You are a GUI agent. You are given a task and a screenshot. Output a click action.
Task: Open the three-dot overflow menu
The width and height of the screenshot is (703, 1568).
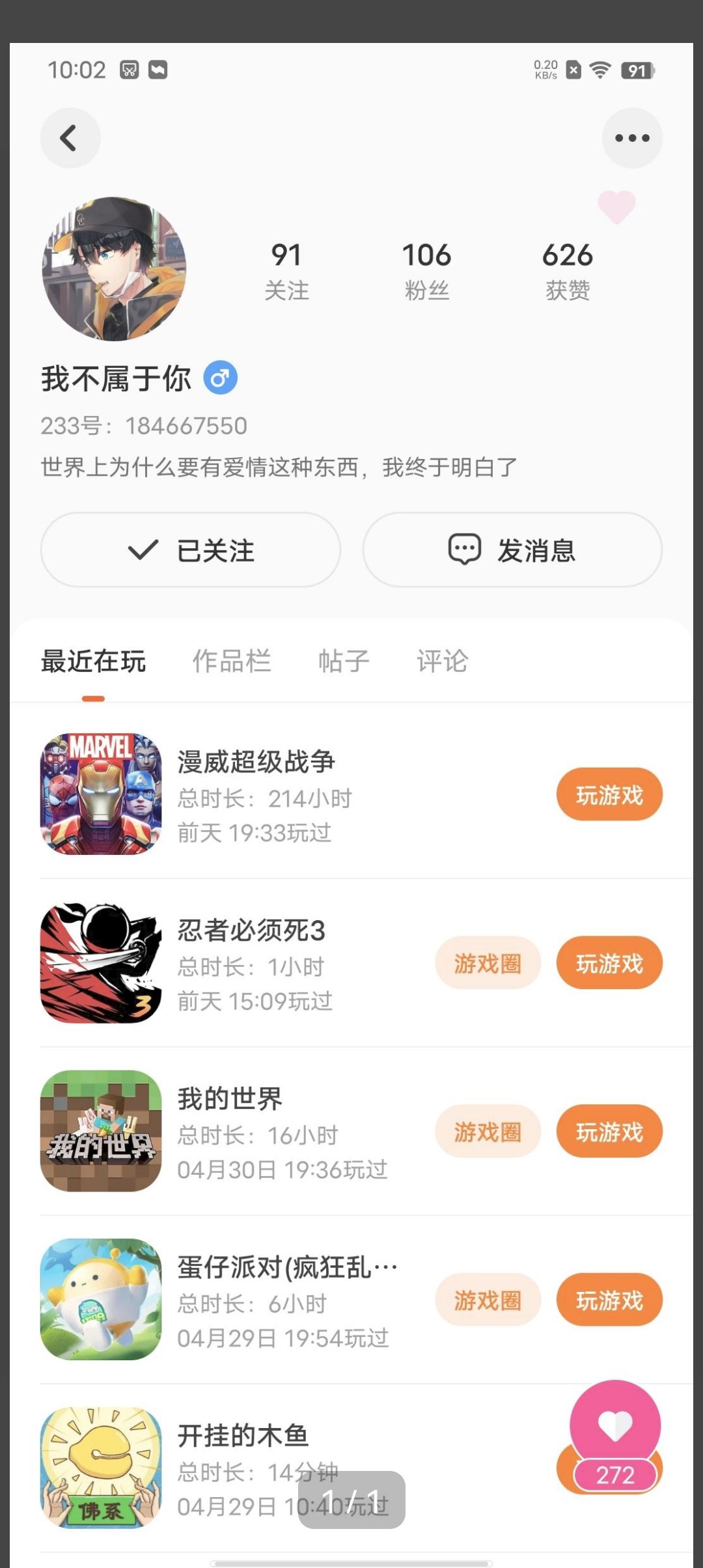[632, 138]
